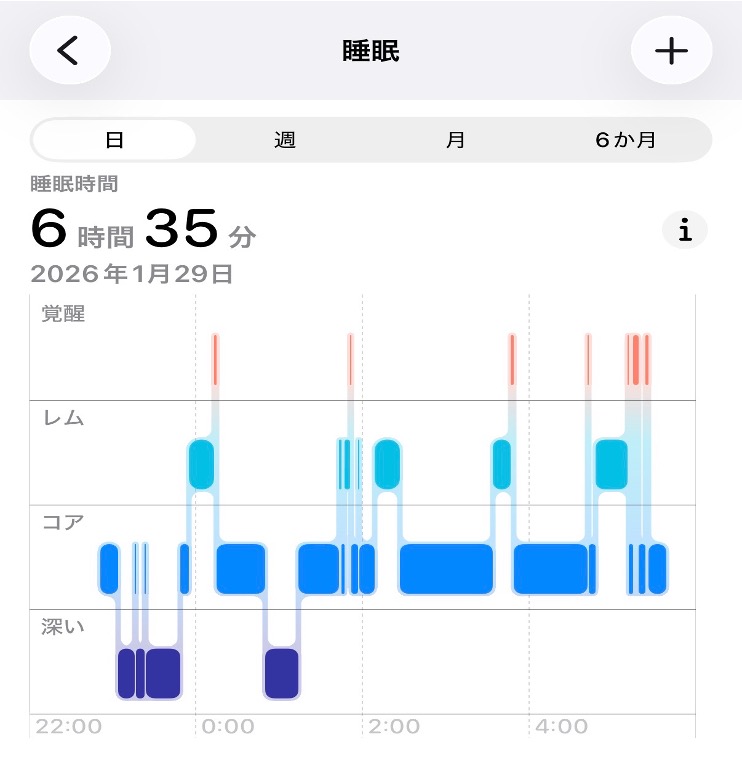
Task: Select the 日 view
Action: click(115, 140)
